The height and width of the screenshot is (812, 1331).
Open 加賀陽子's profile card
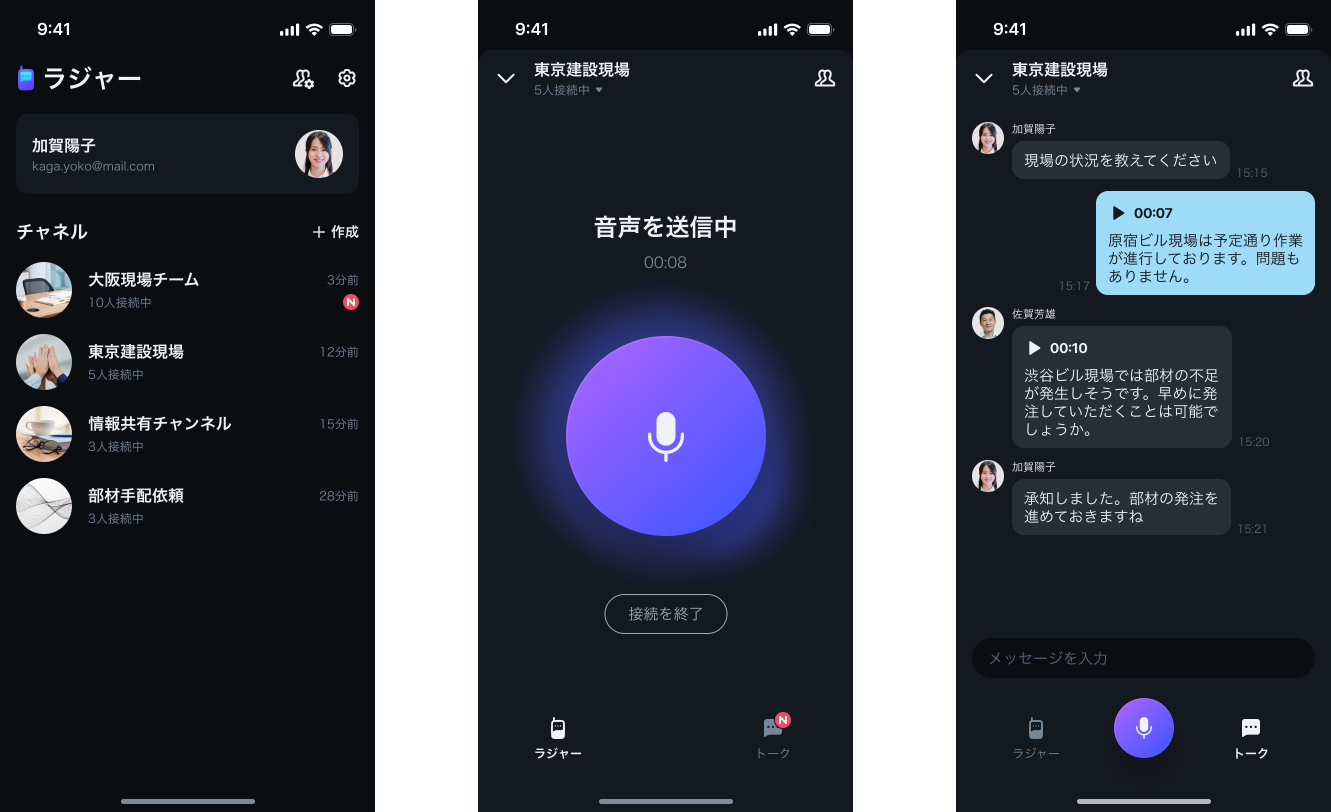(187, 154)
